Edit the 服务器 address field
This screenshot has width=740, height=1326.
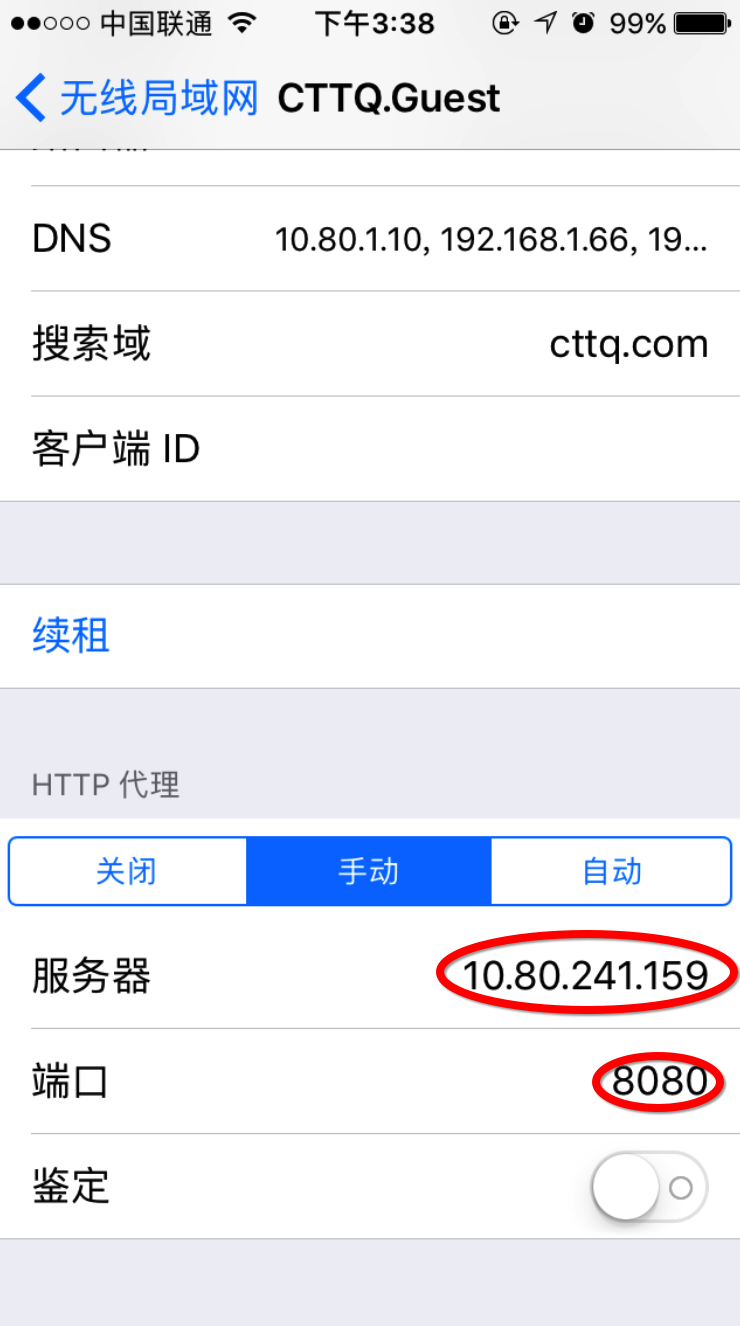pyautogui.click(x=586, y=976)
